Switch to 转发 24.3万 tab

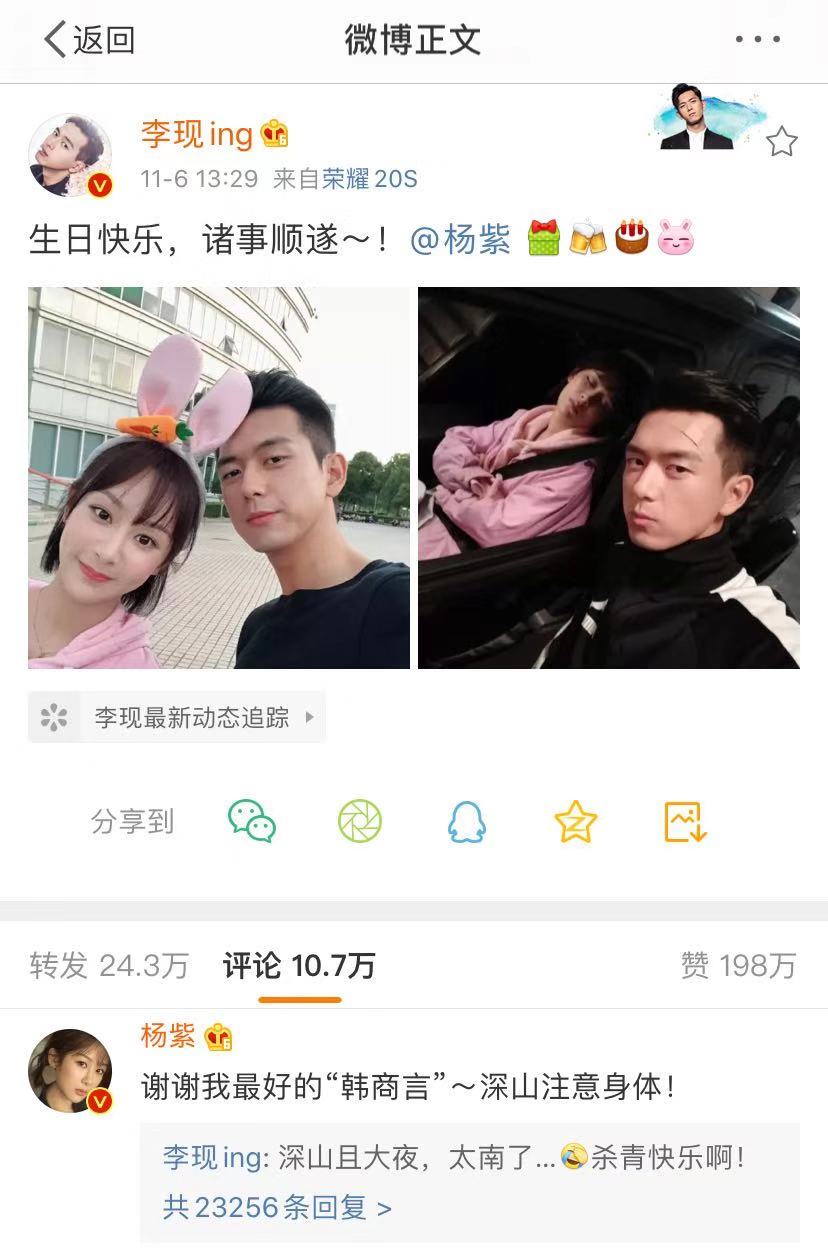point(108,965)
